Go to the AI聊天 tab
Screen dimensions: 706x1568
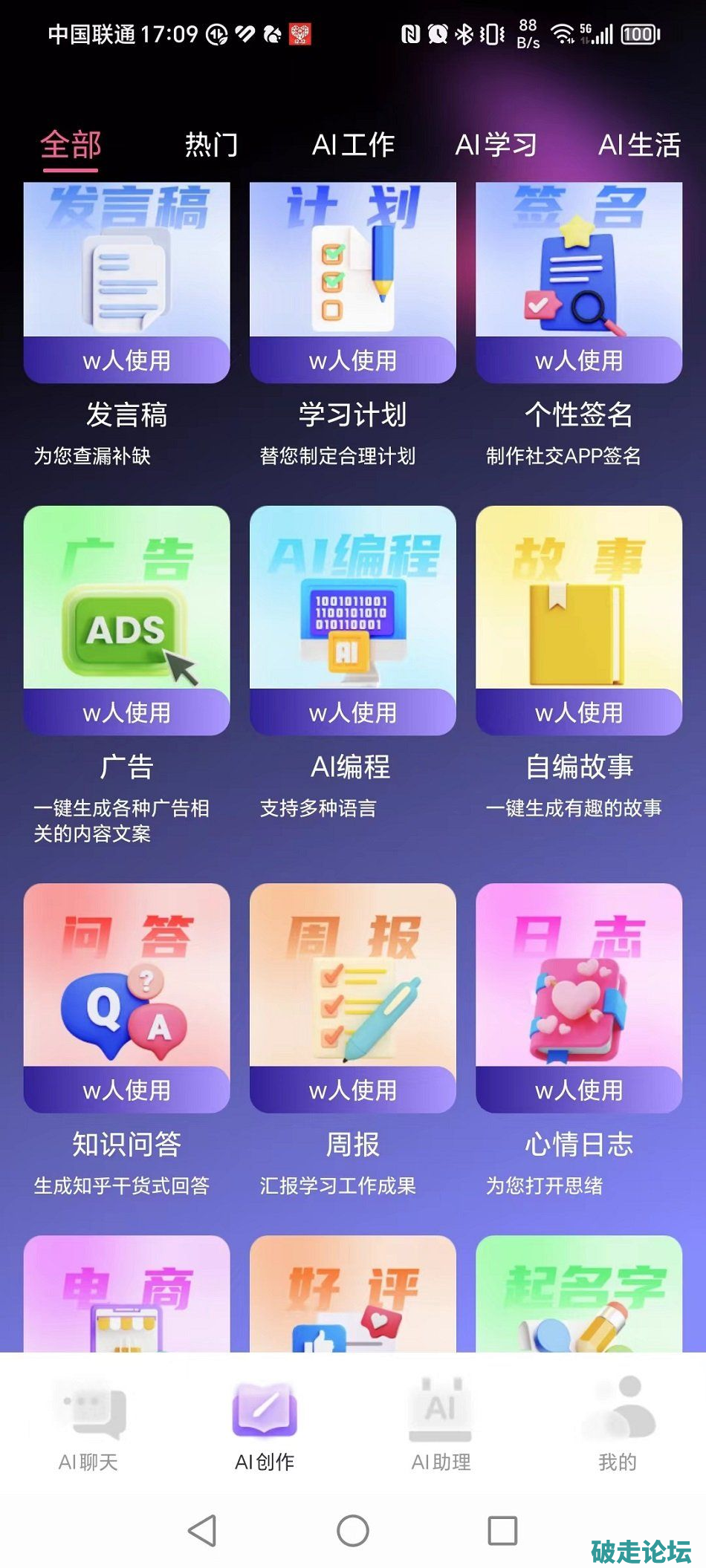(x=88, y=1424)
